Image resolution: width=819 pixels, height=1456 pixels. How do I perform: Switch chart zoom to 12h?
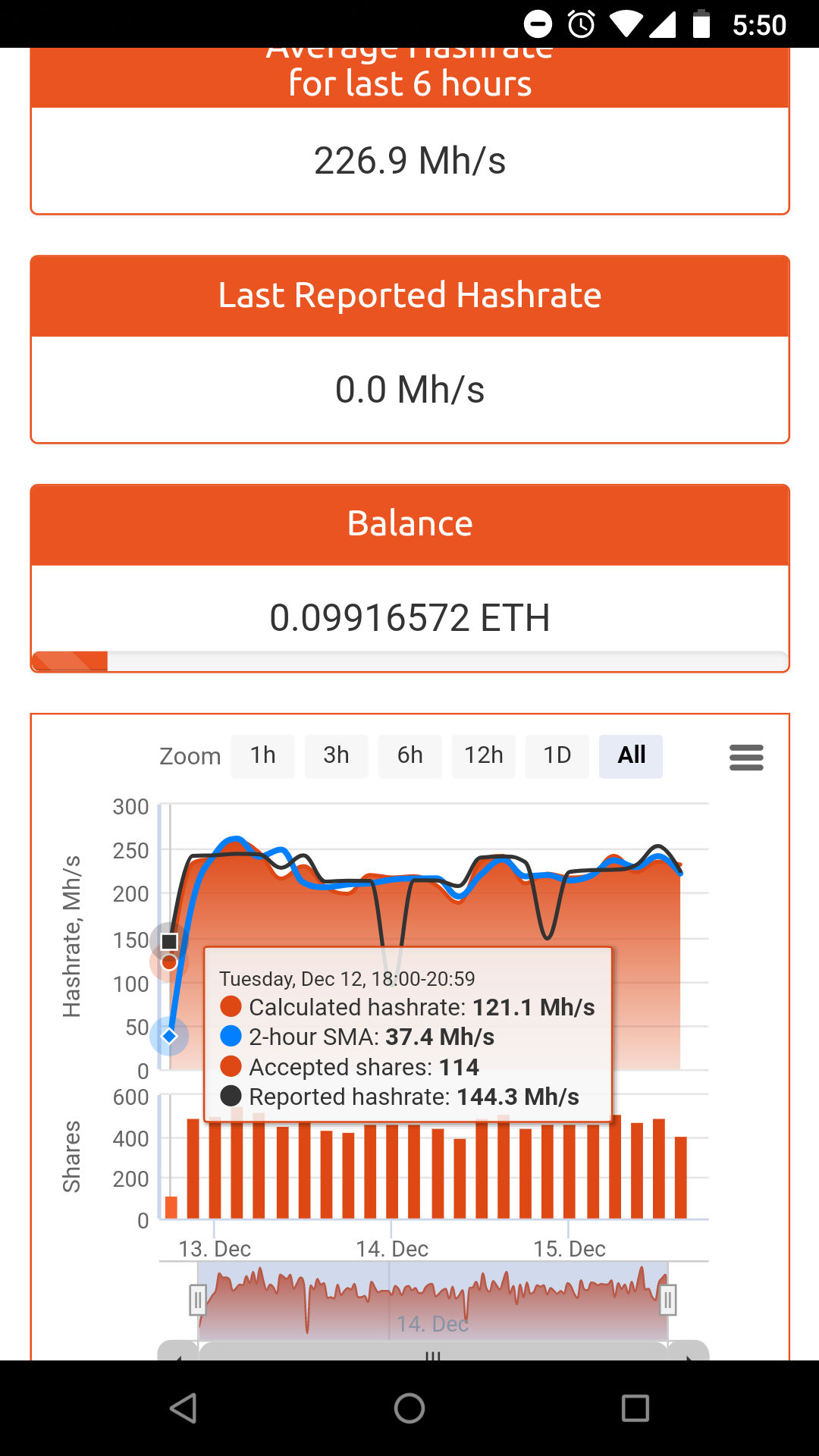[x=483, y=755]
